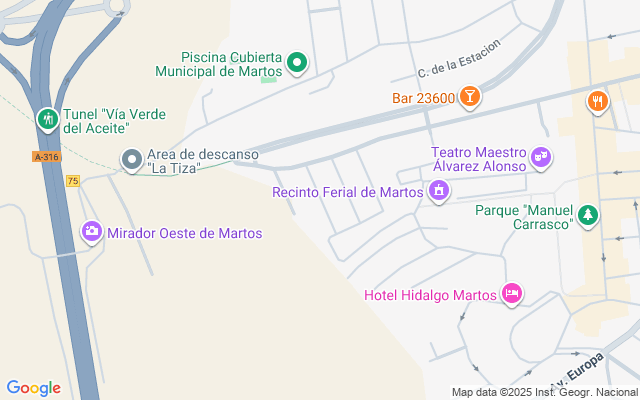
Task: Tap the Area de descanso La Tiza pin
Action: [132, 160]
